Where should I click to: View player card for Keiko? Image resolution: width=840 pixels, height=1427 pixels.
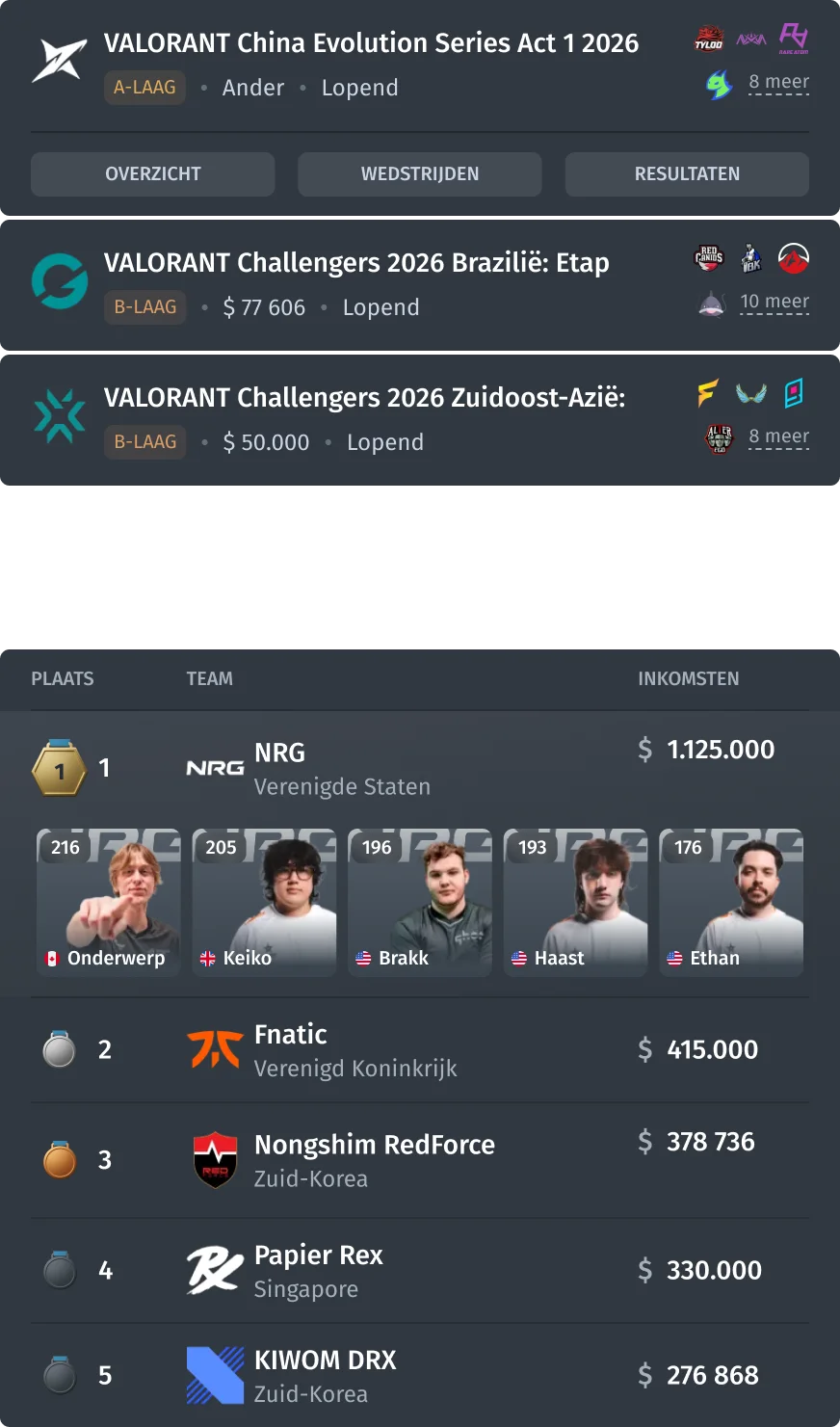pos(264,902)
